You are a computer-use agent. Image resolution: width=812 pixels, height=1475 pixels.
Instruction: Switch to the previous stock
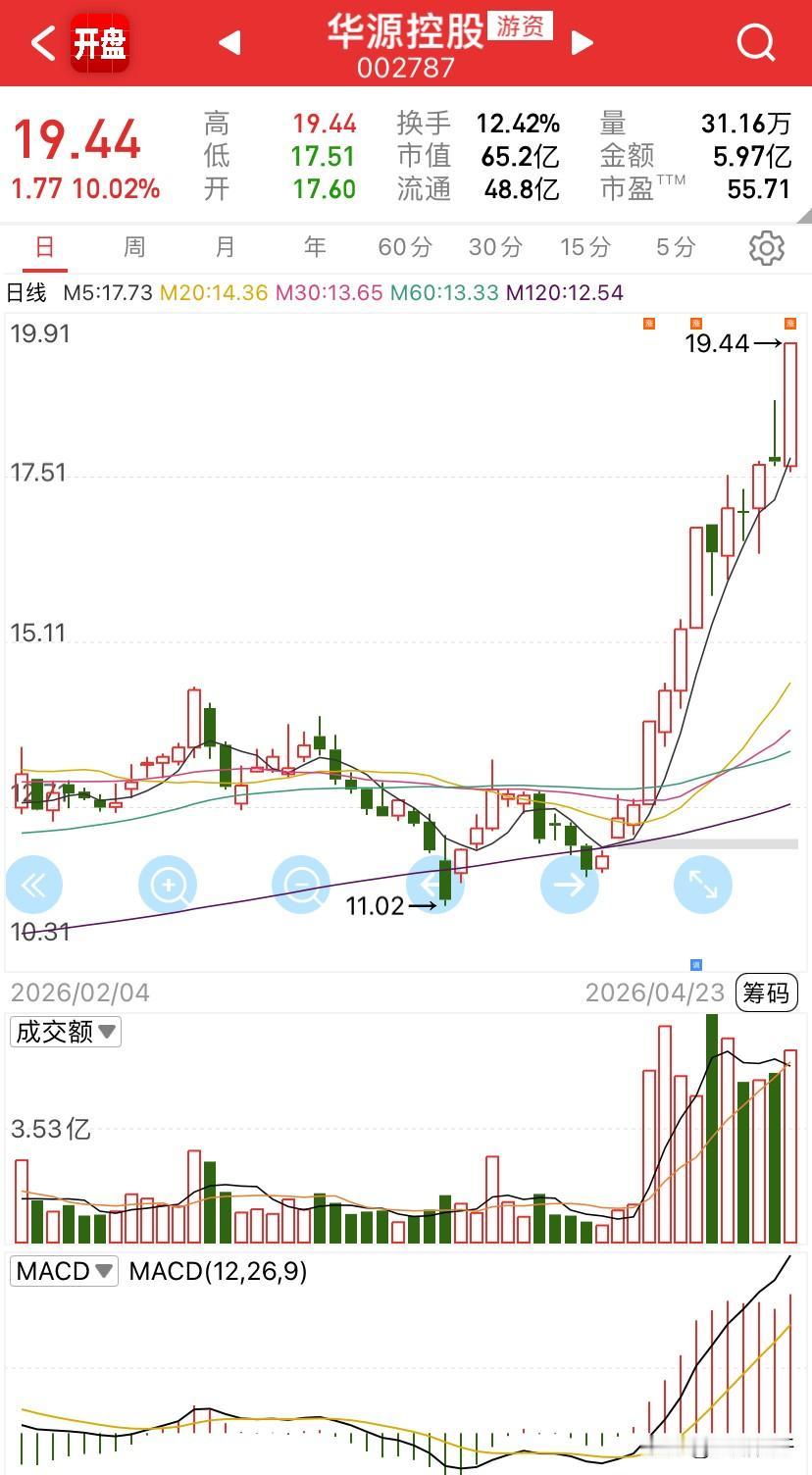pyautogui.click(x=229, y=43)
